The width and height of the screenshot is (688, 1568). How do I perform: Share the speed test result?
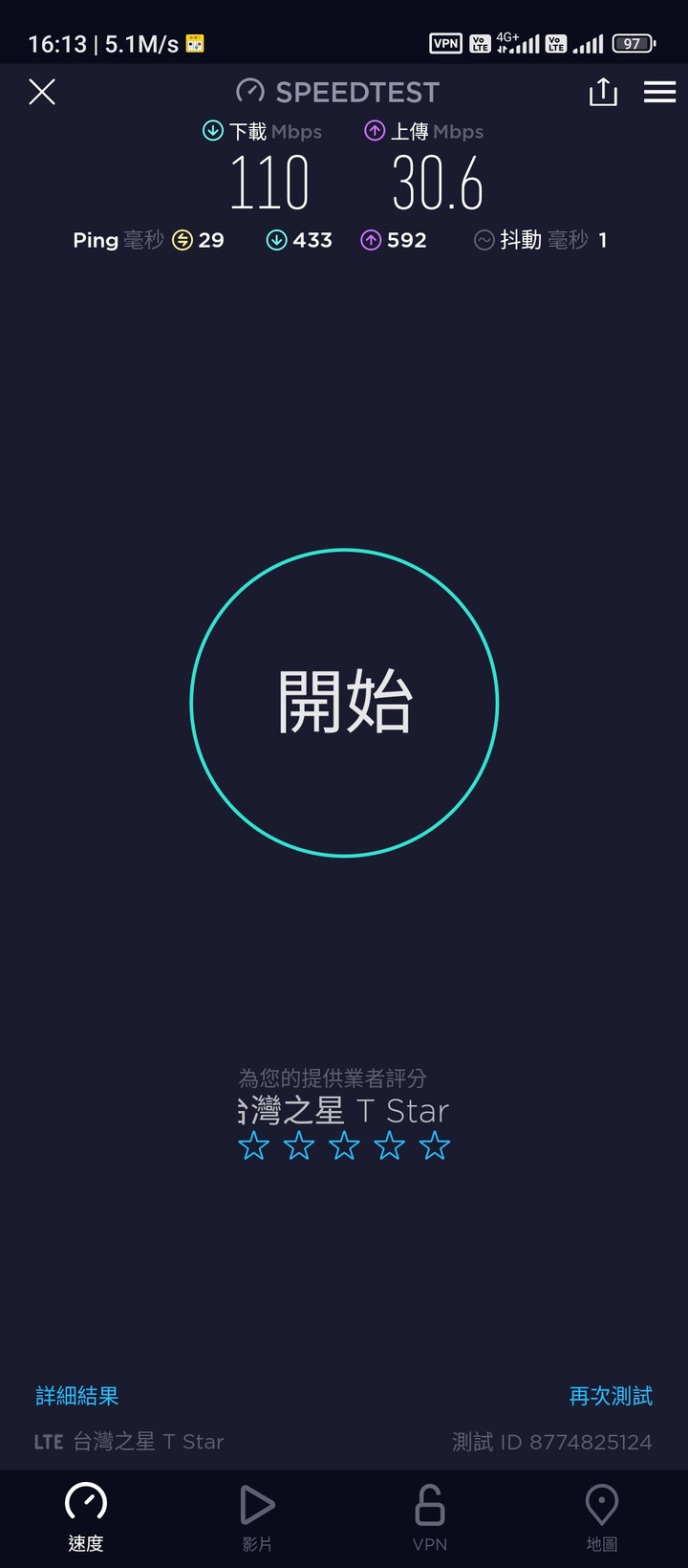click(603, 92)
